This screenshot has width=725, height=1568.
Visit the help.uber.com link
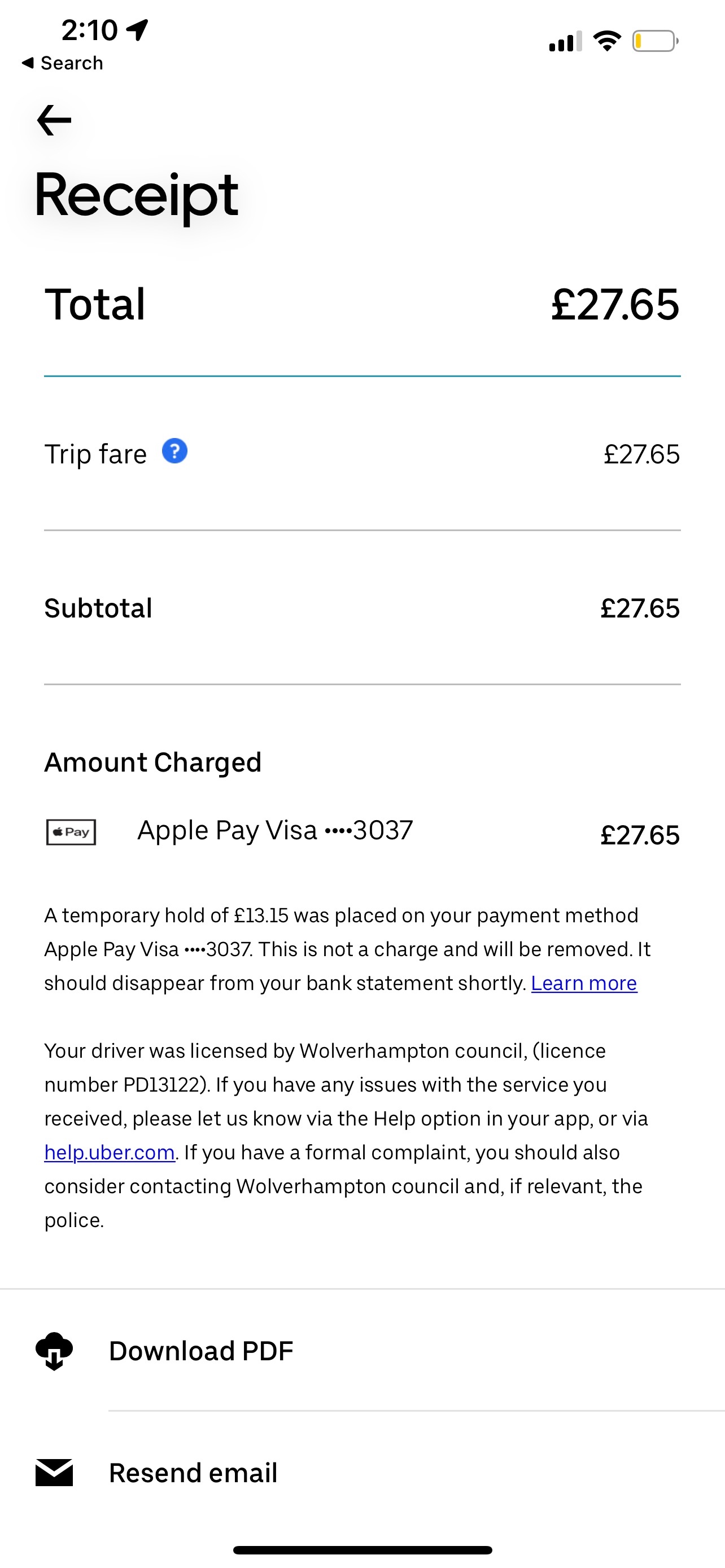coord(109,1151)
